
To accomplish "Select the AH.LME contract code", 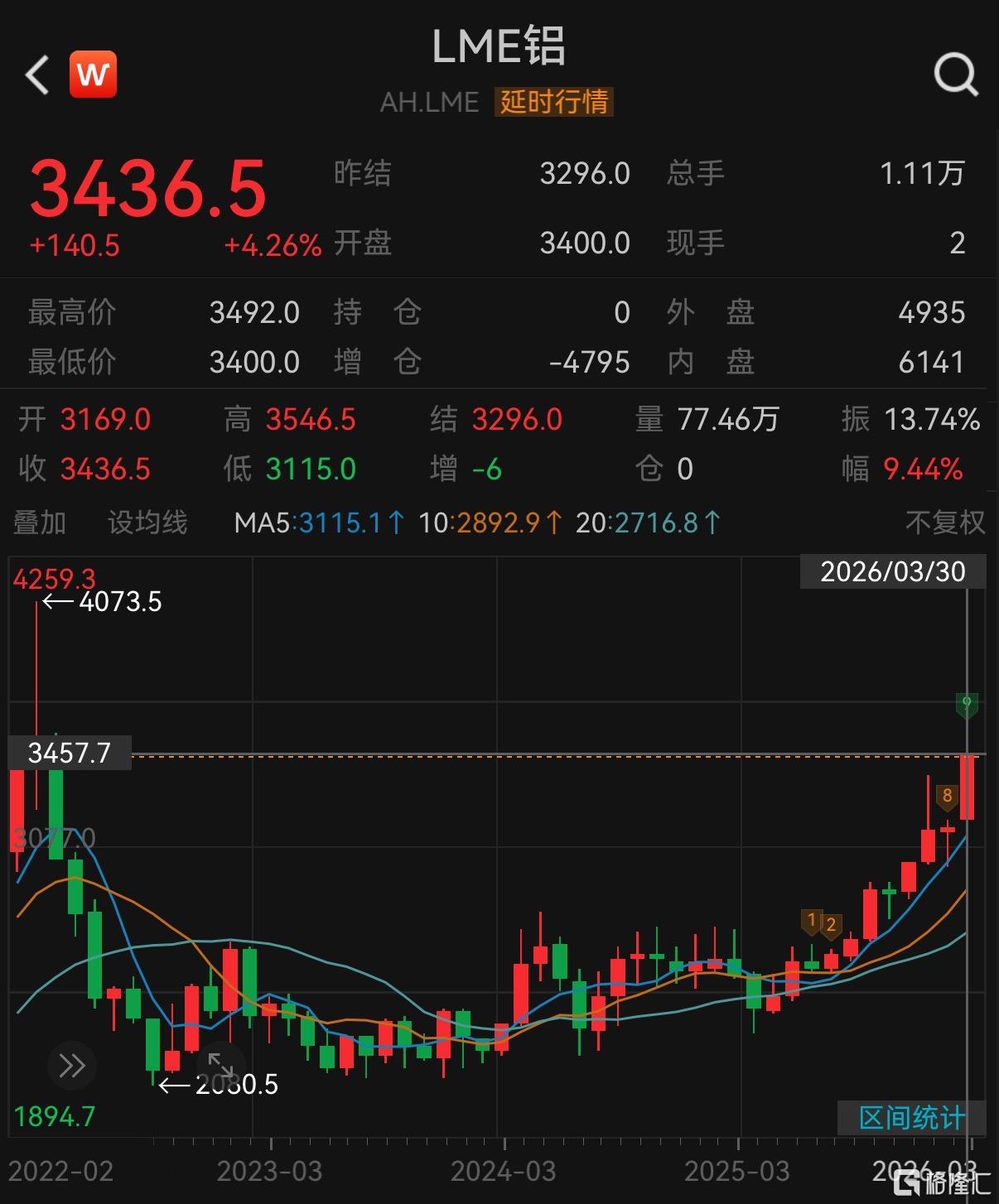I will point(428,103).
